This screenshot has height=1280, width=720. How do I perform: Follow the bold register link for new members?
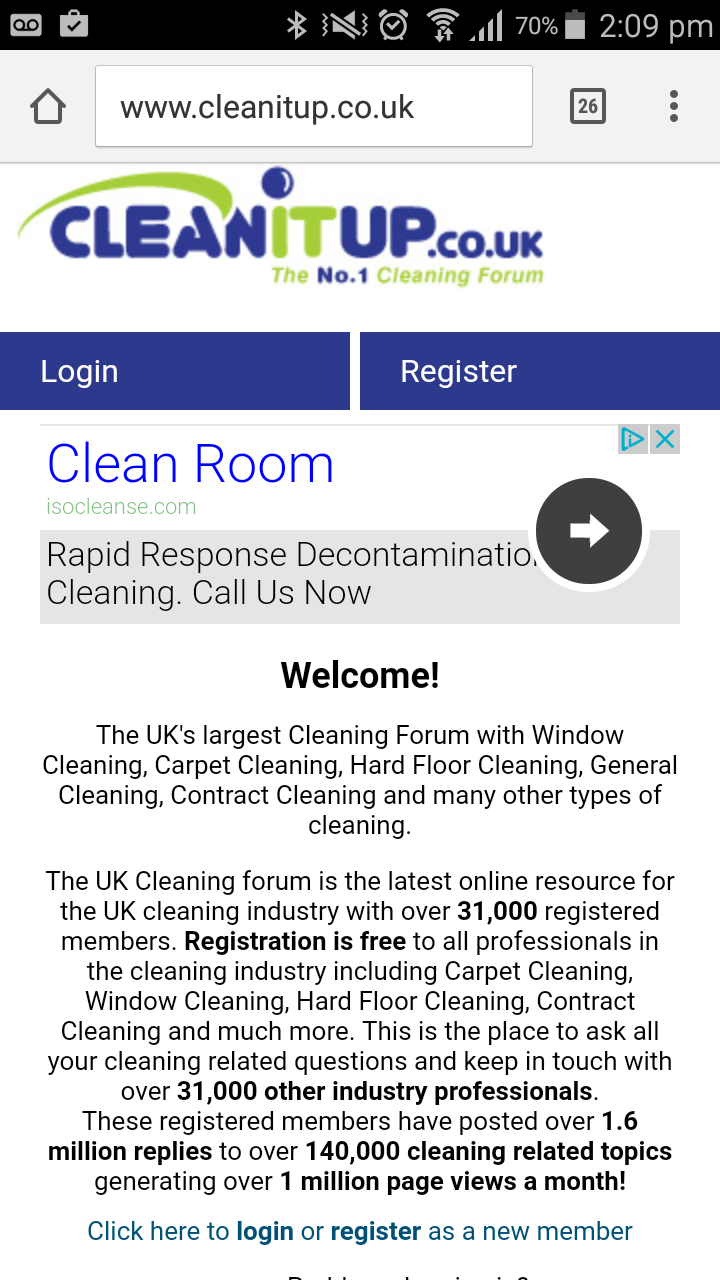375,1231
